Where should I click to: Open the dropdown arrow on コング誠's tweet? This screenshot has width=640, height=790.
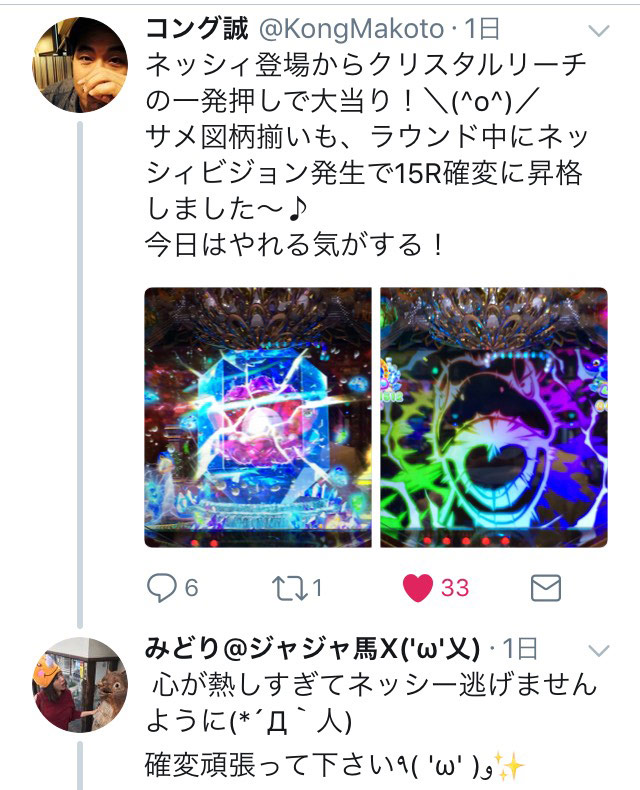click(x=598, y=31)
